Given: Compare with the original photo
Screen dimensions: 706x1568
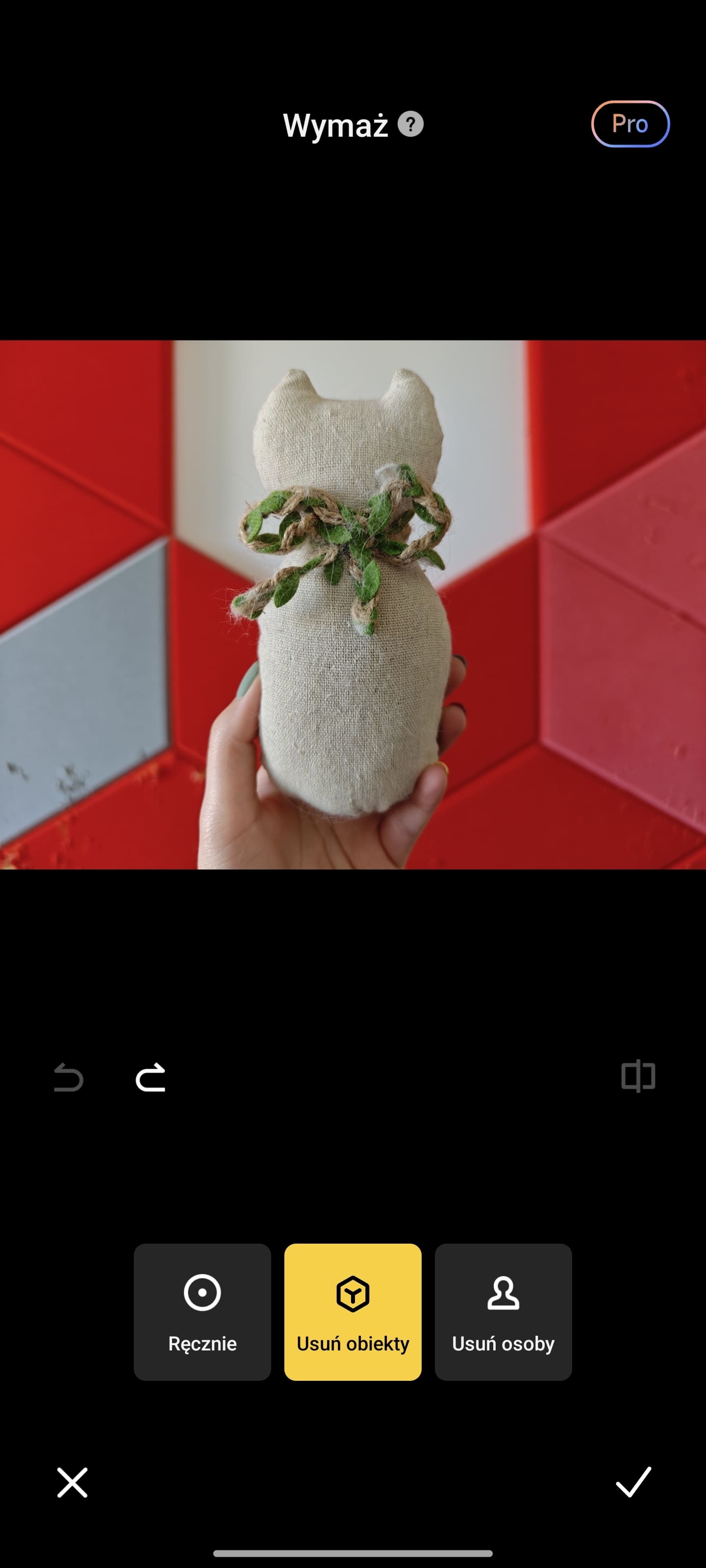Looking at the screenshot, I should pos(638,1076).
